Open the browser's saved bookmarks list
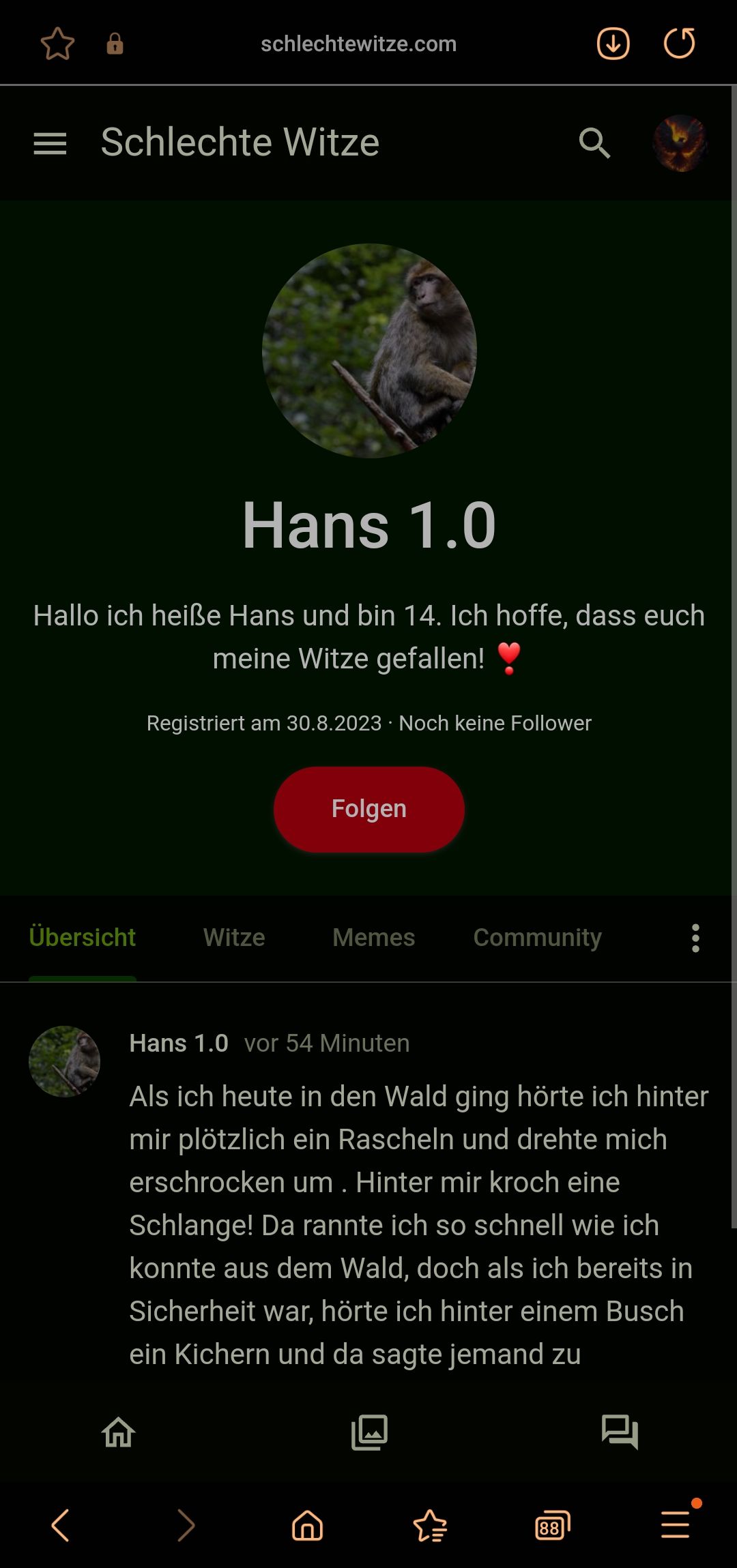The image size is (737, 1568). (x=430, y=1526)
